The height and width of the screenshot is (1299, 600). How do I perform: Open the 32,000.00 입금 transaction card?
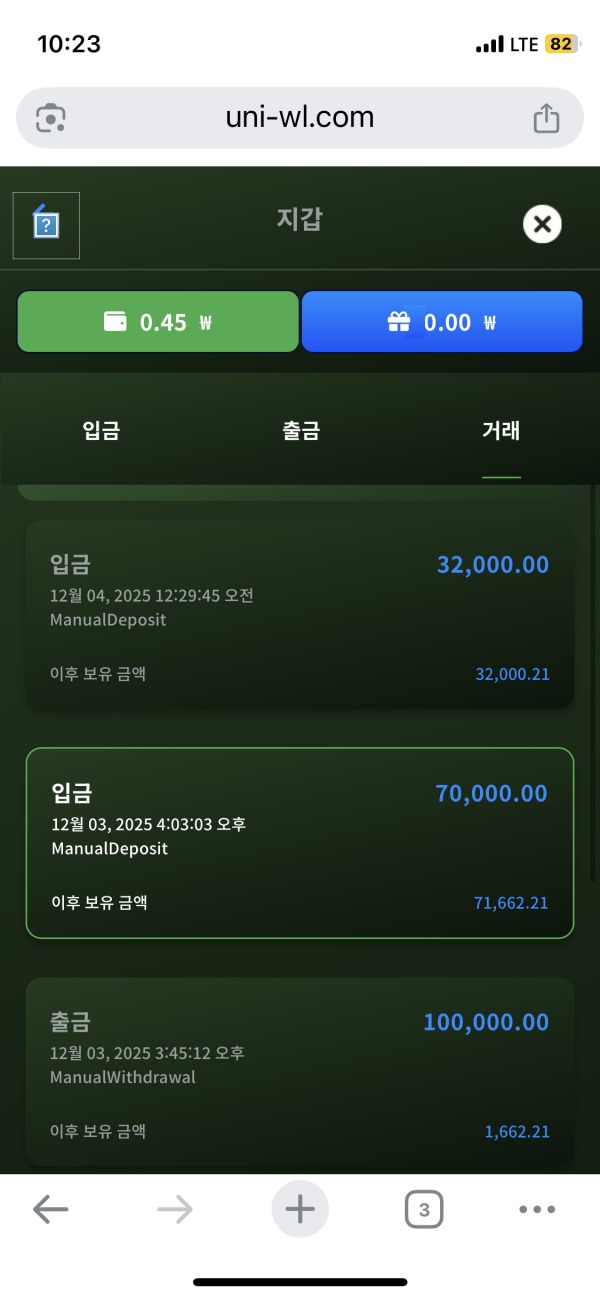click(300, 615)
